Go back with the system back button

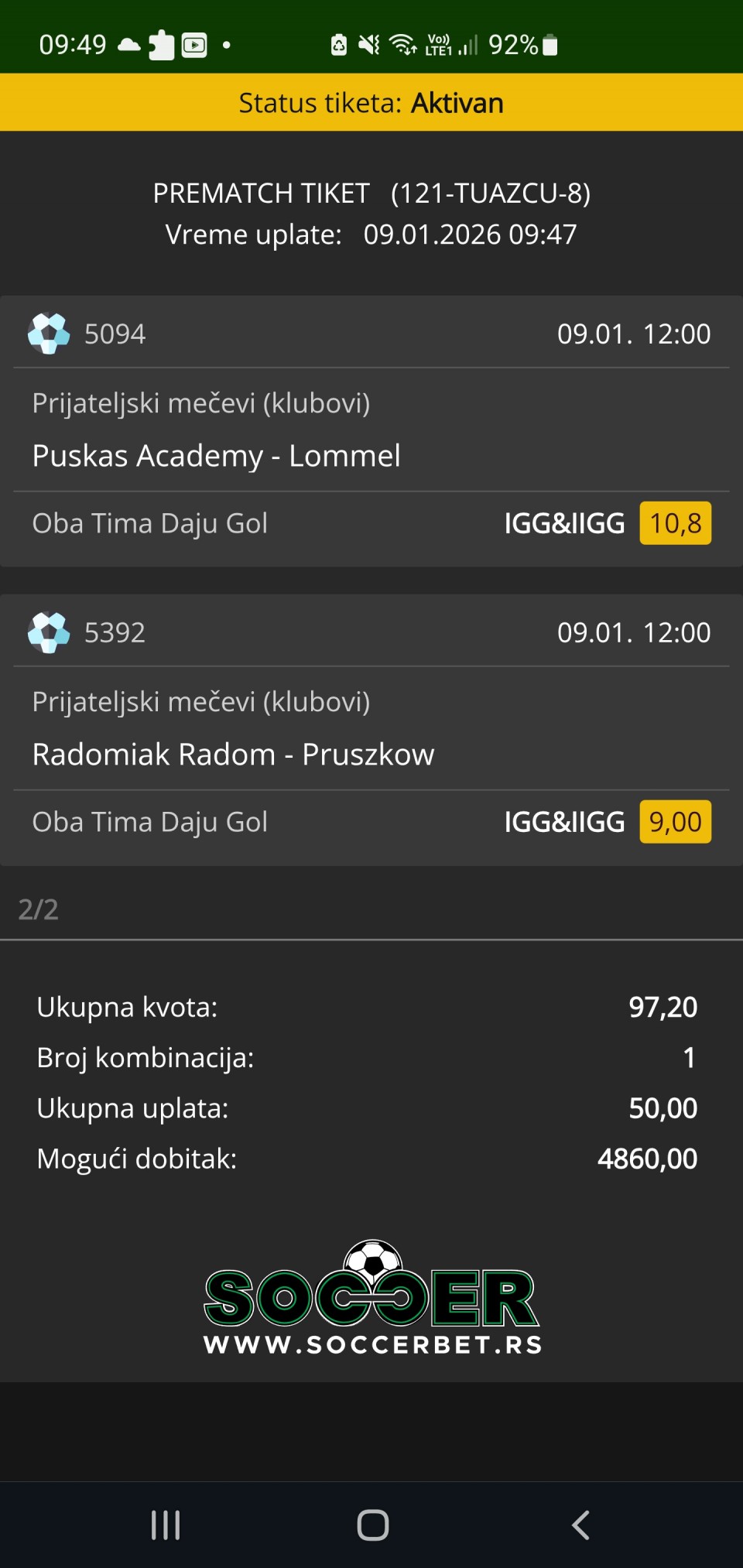(x=580, y=1525)
